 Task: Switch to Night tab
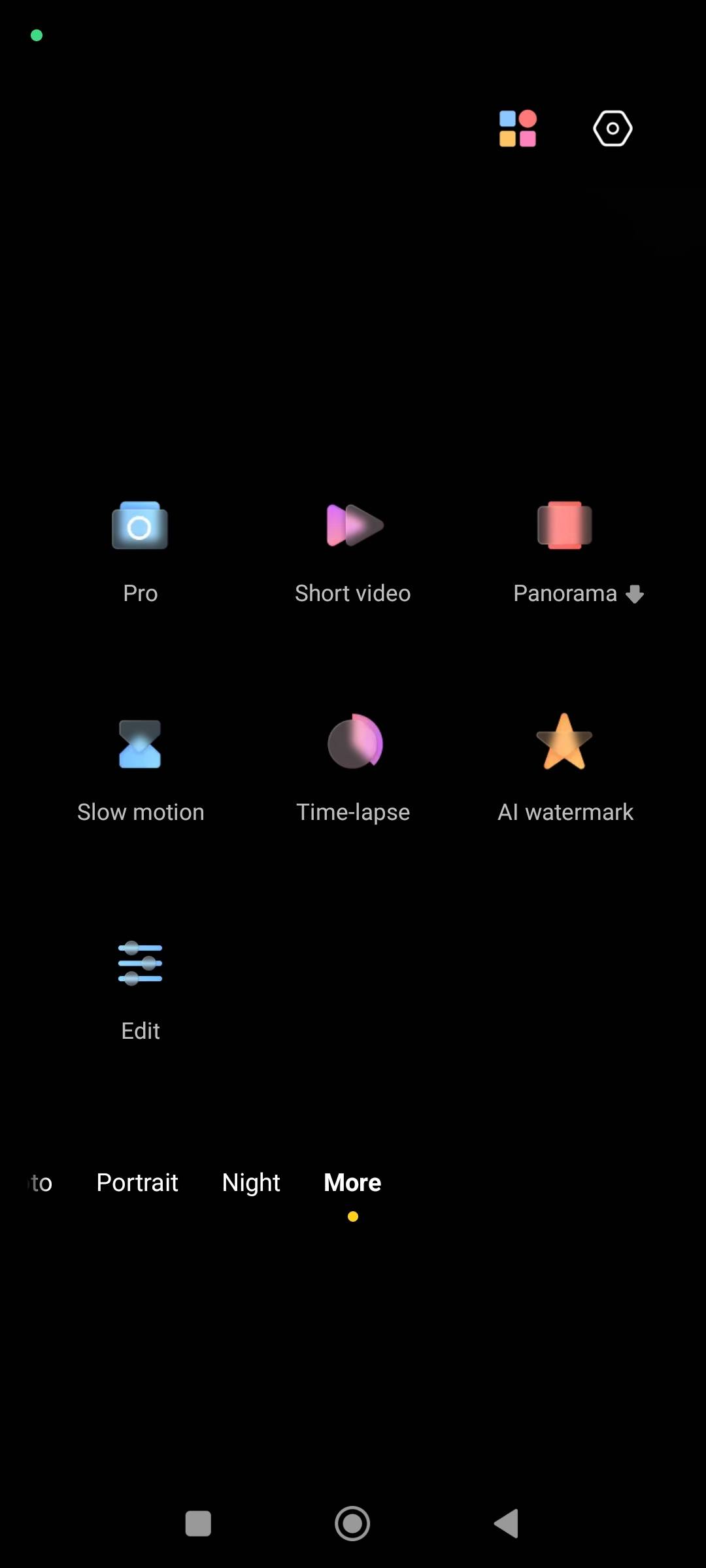click(x=251, y=1183)
